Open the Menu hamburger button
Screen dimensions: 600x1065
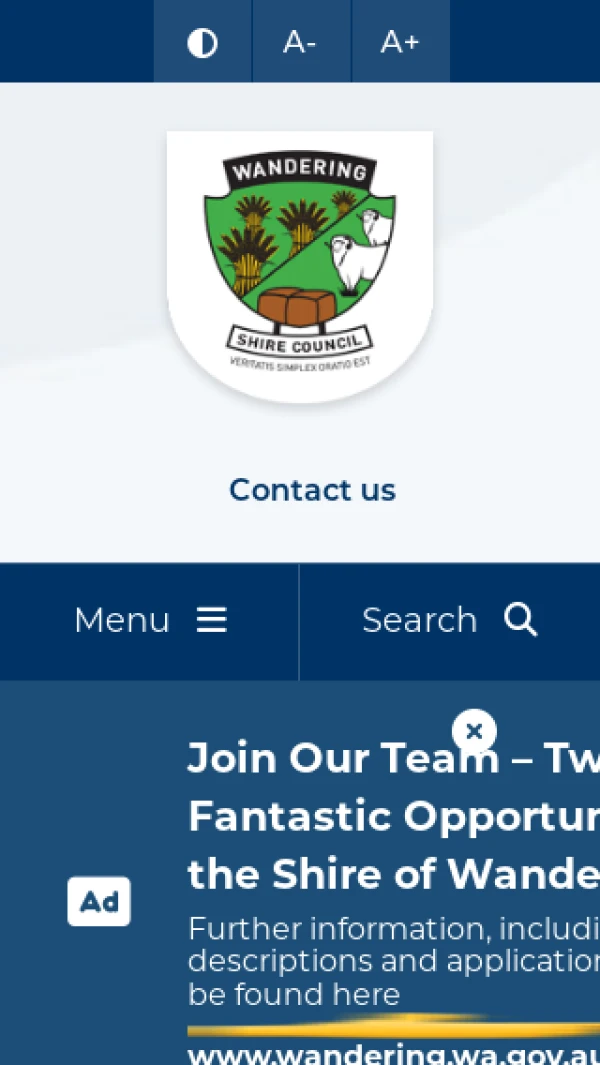(149, 621)
